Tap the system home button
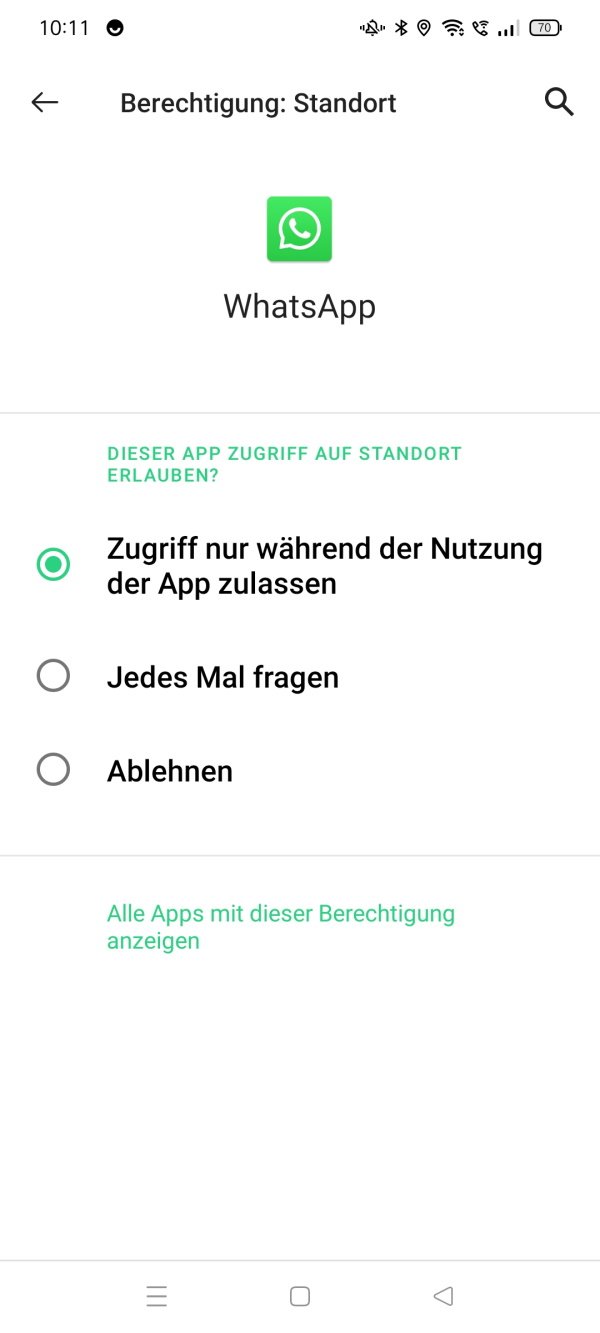Viewport: 600px width, 1333px height. click(x=300, y=1297)
